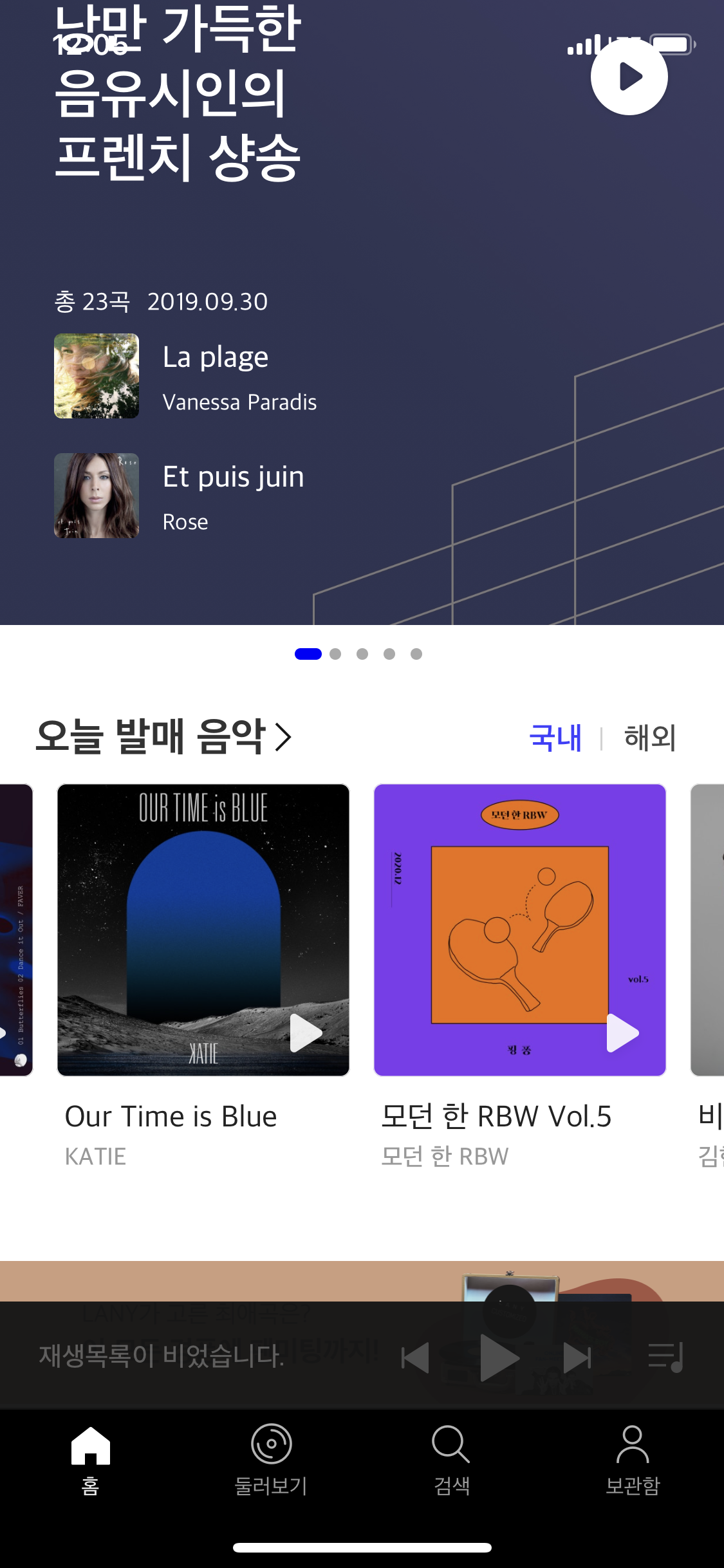Play the Our Time is Blue album
724x1568 pixels.
point(305,1033)
